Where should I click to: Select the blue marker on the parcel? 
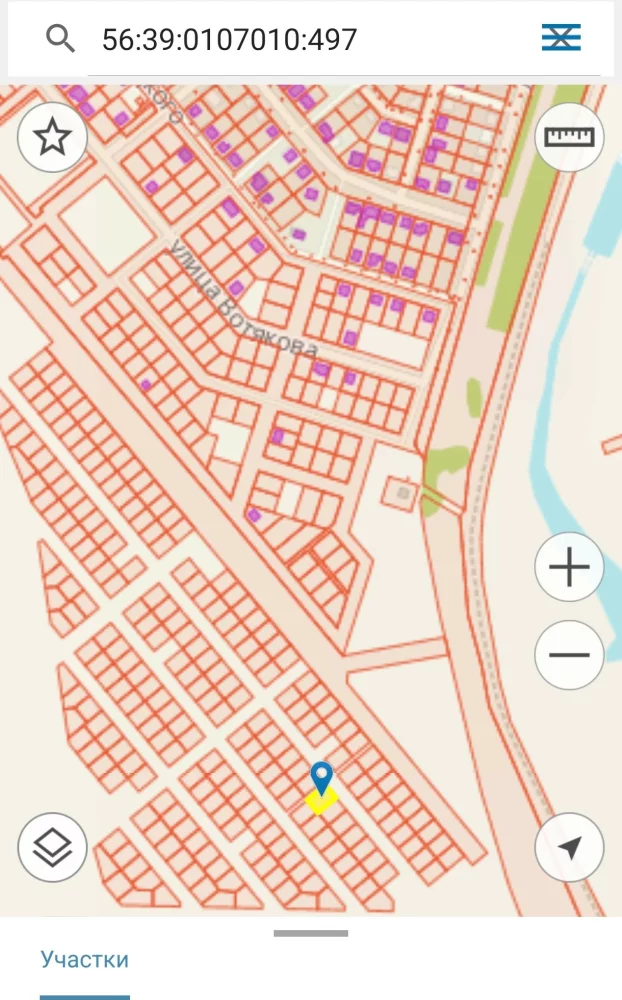point(321,778)
